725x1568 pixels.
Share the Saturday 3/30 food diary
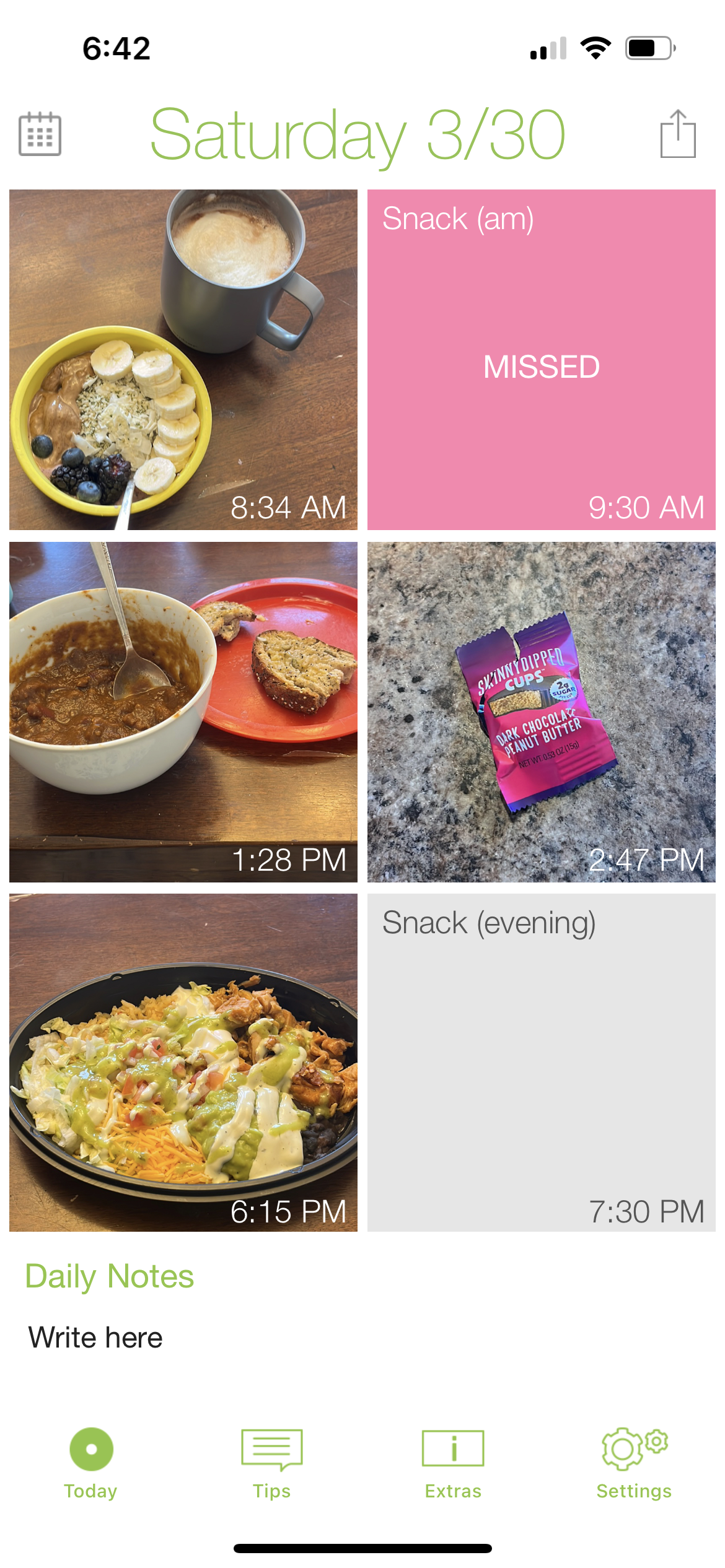(678, 134)
